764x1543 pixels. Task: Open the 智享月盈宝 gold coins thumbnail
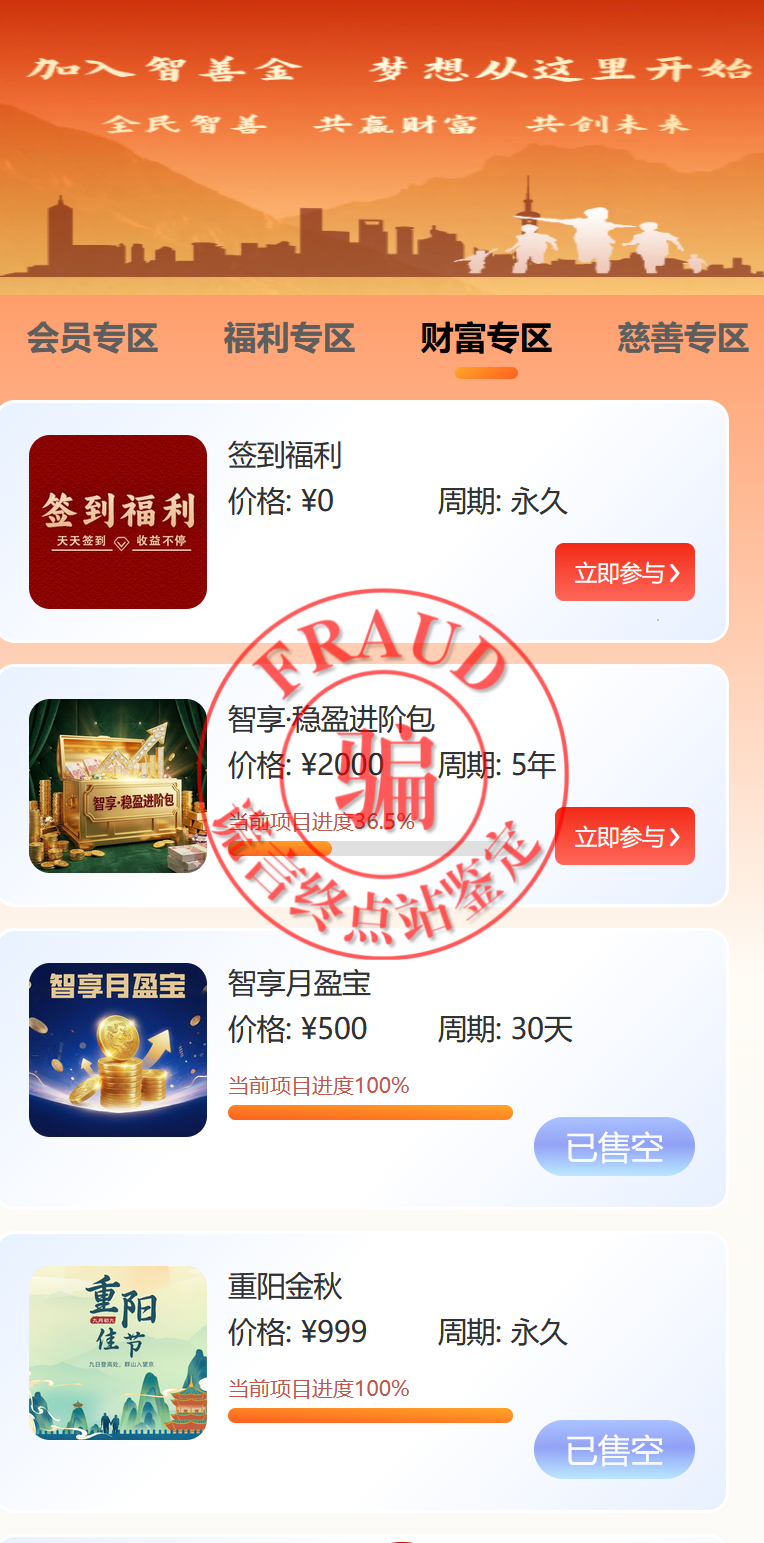point(117,1049)
